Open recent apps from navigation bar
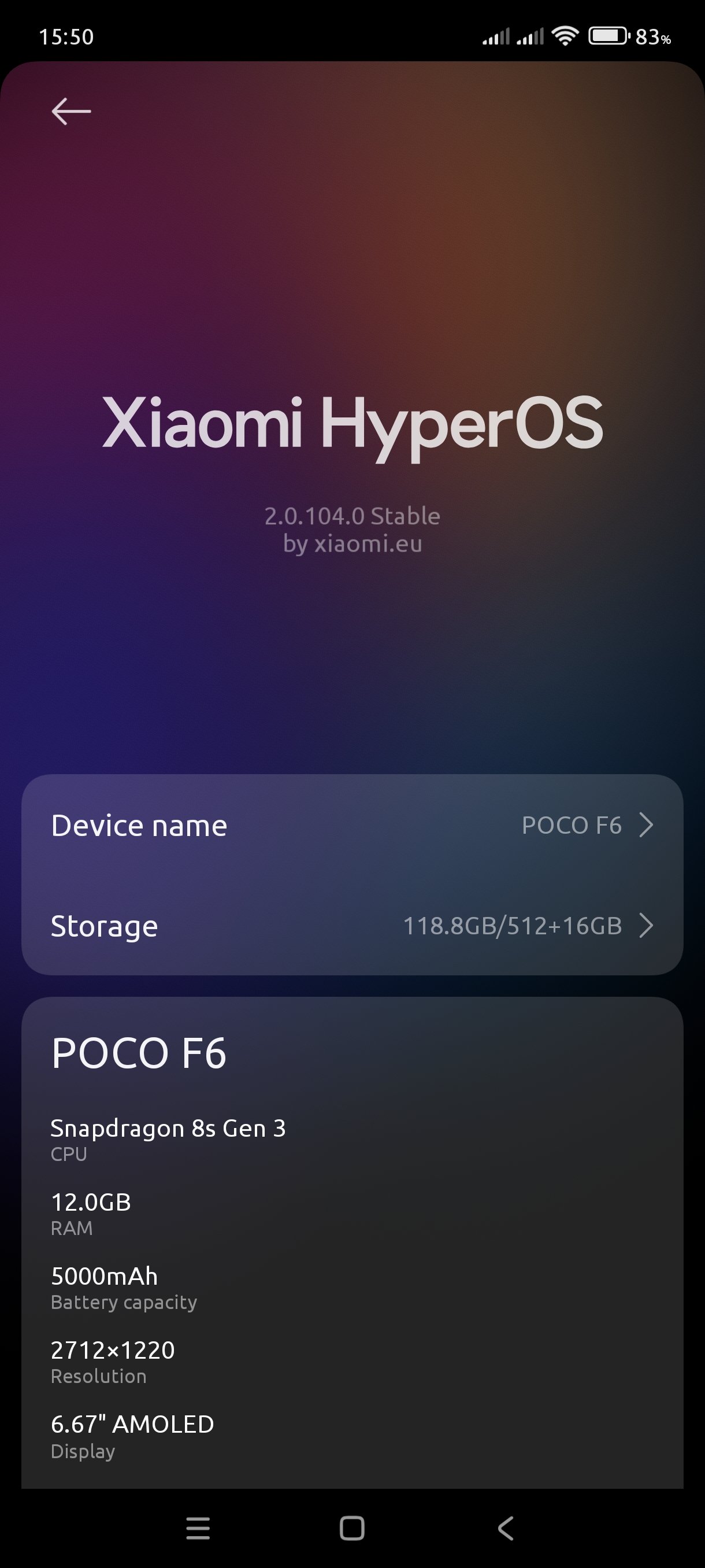Image resolution: width=705 pixels, height=1568 pixels. click(198, 1529)
